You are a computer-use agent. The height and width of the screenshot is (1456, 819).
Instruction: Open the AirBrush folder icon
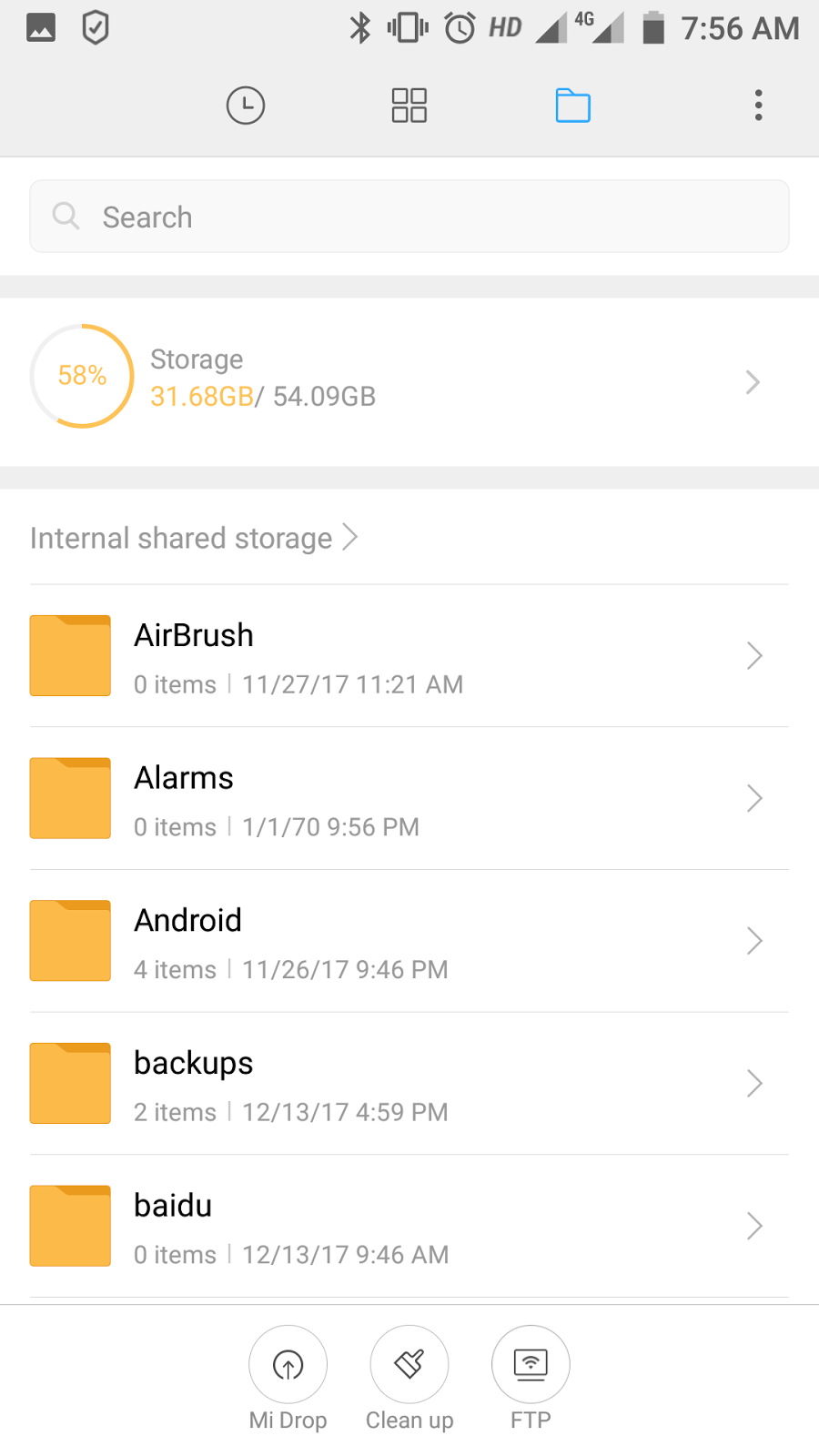[x=70, y=655]
